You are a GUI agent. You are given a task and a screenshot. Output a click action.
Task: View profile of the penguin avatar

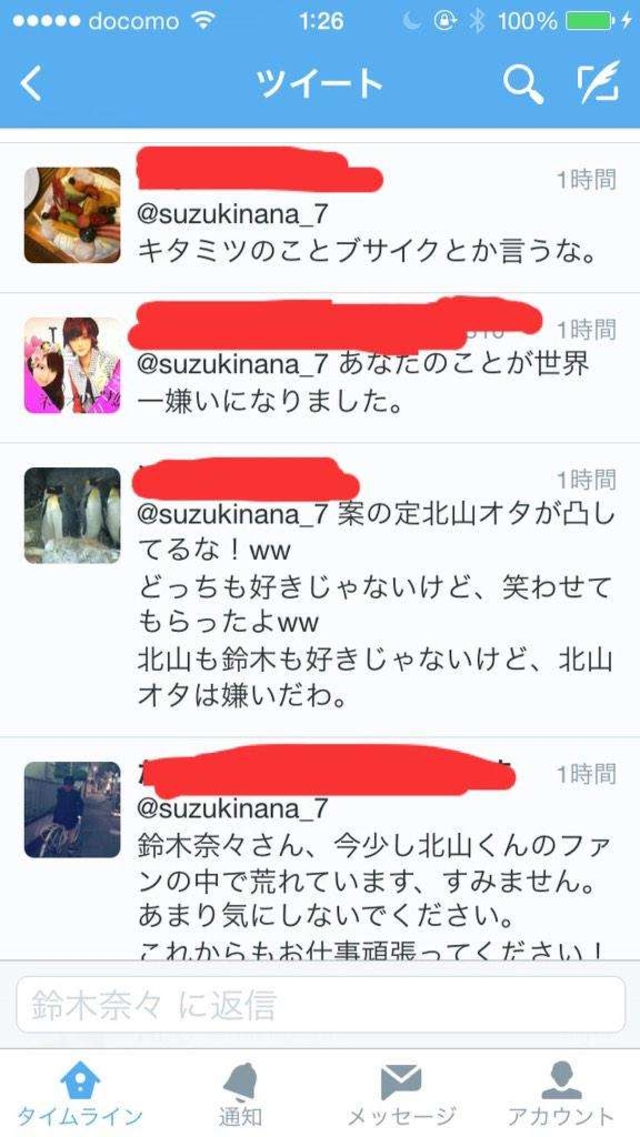point(72,515)
